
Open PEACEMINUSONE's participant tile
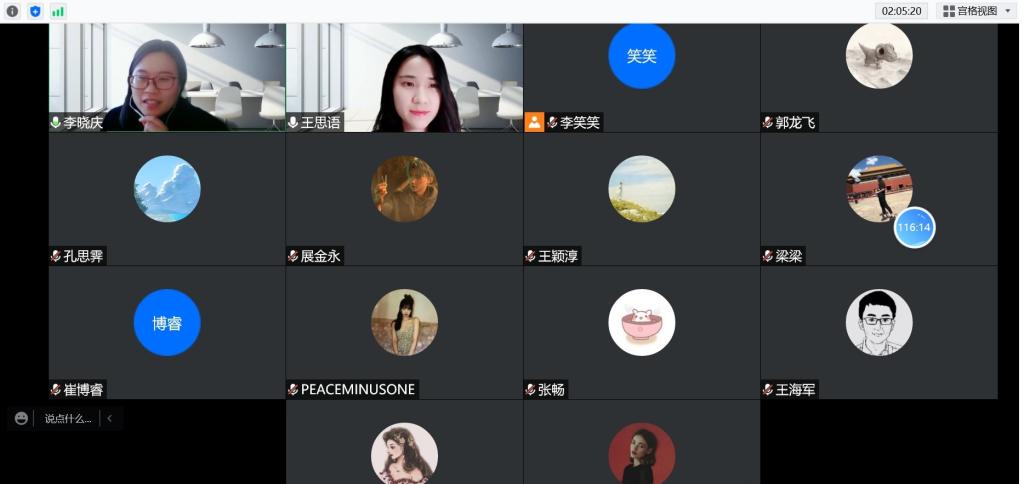point(404,332)
